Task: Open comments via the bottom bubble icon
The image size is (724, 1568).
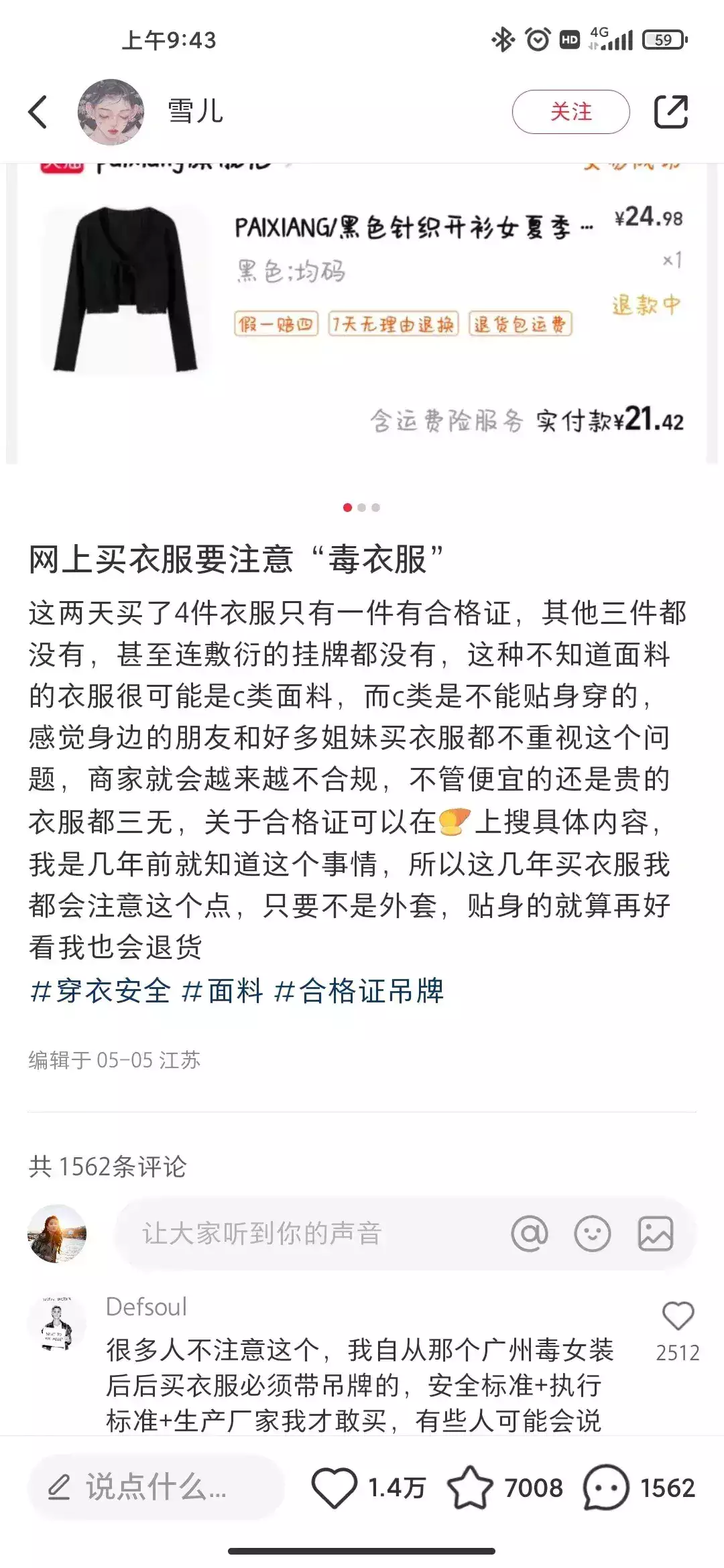Action: pyautogui.click(x=606, y=1488)
